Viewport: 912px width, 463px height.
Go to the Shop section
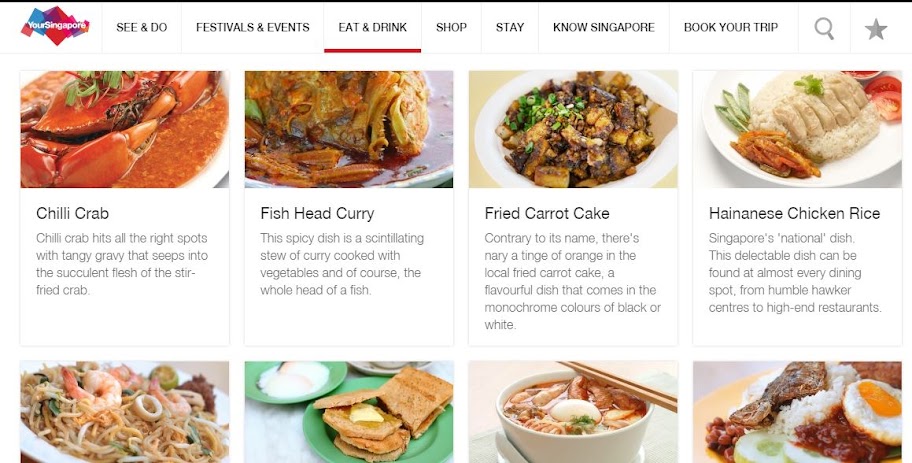point(451,27)
